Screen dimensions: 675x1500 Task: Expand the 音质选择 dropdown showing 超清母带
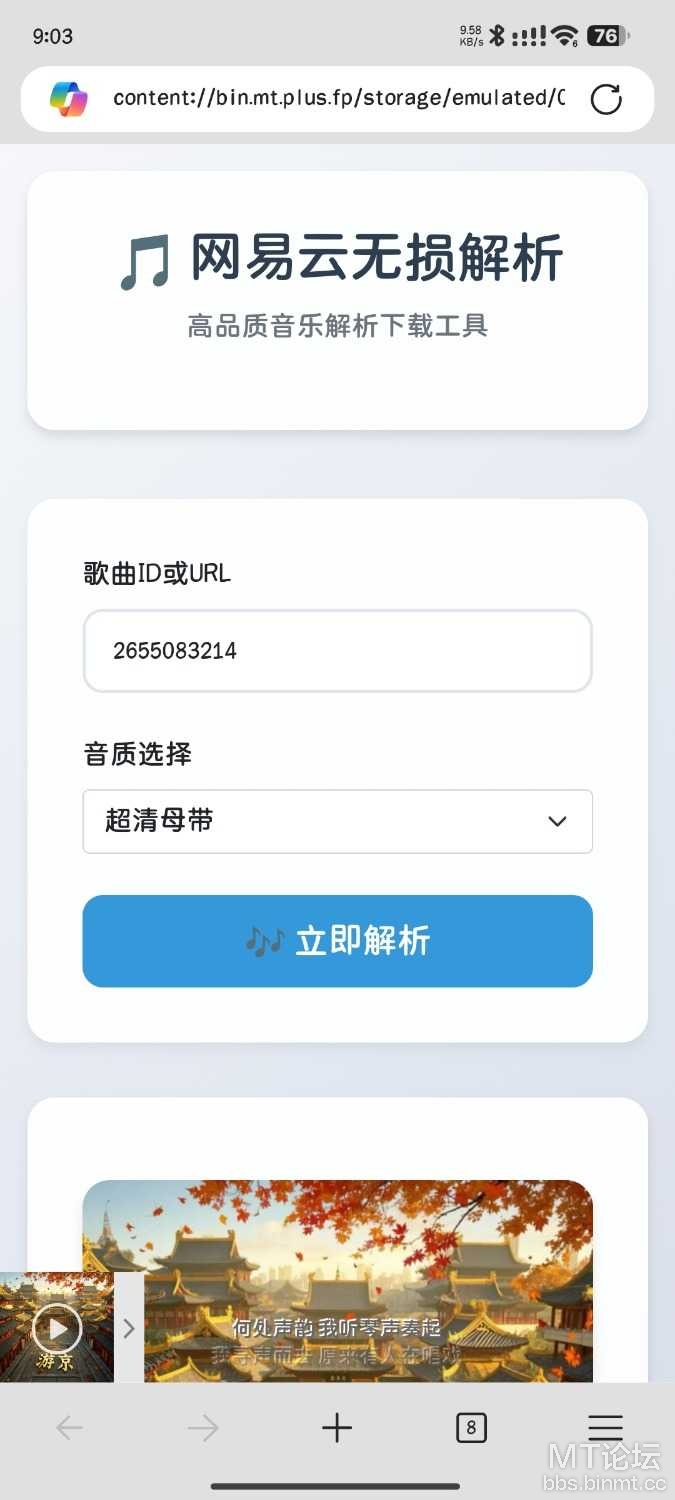pos(338,821)
